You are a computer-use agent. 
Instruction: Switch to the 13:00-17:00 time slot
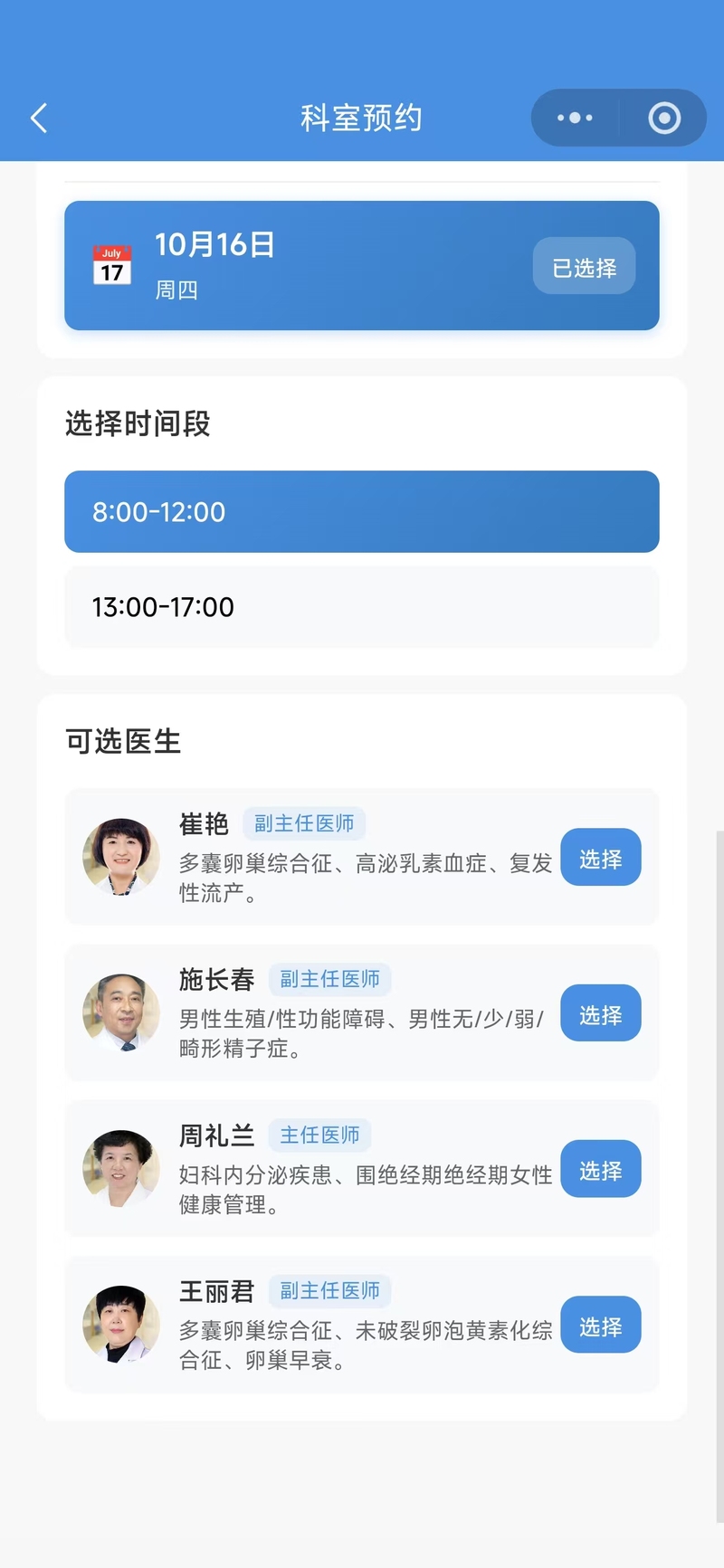click(x=361, y=607)
